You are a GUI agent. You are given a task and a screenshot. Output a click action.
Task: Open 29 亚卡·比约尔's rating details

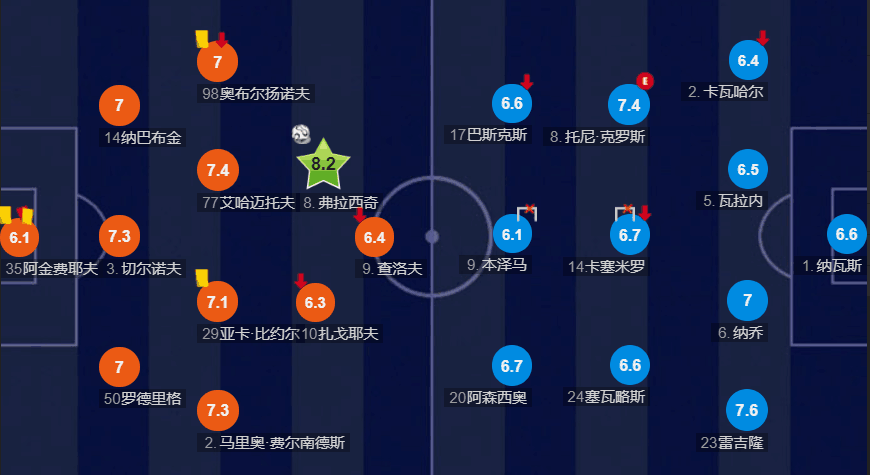[x=218, y=302]
